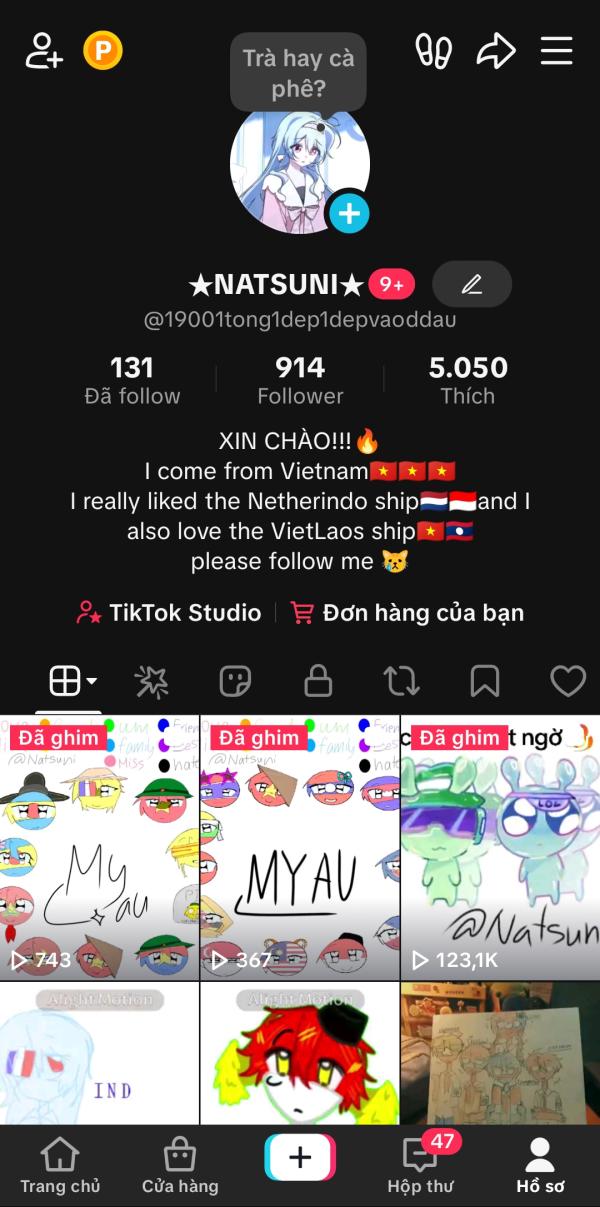600x1207 pixels.
Task: Open the pinned video with 123,1K views
Action: 500,848
